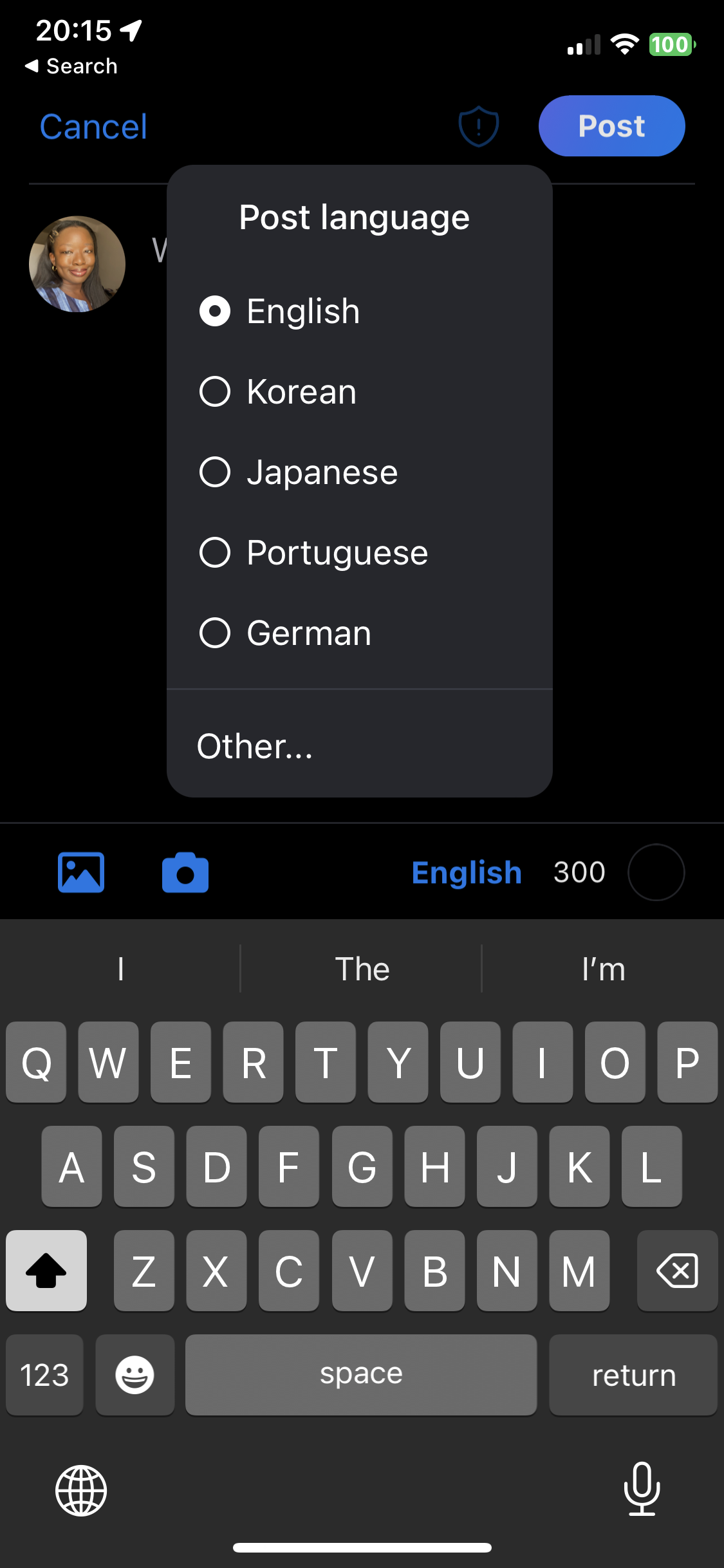Tap the keyboard backspace key

[677, 1271]
